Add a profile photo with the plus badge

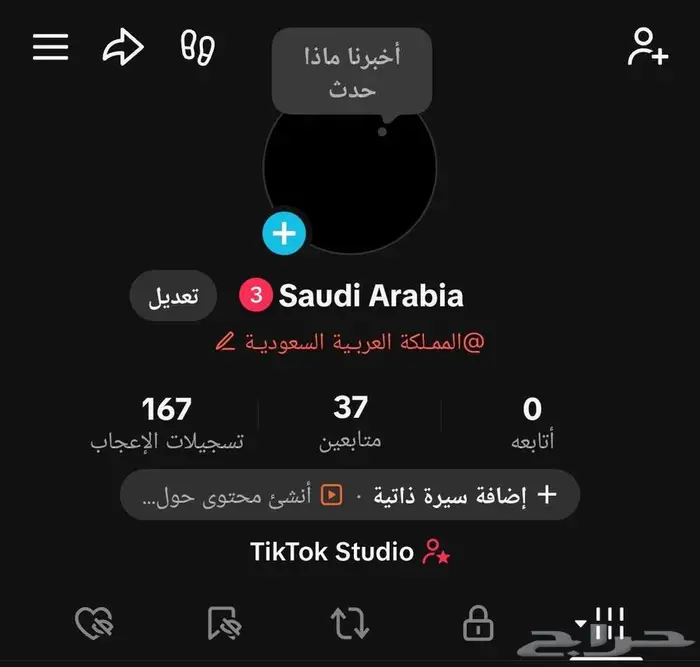point(285,234)
